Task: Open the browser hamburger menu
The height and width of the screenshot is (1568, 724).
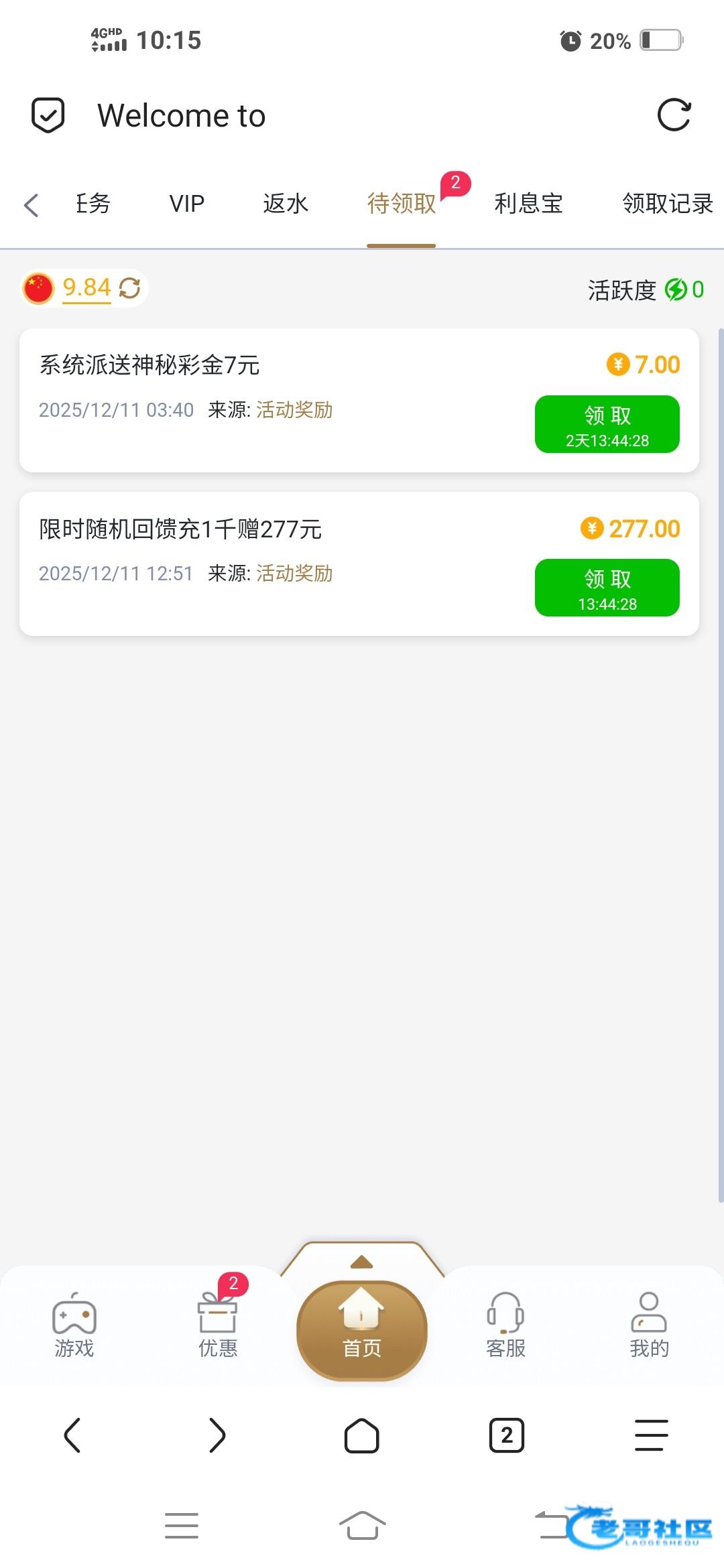Action: 651,1435
